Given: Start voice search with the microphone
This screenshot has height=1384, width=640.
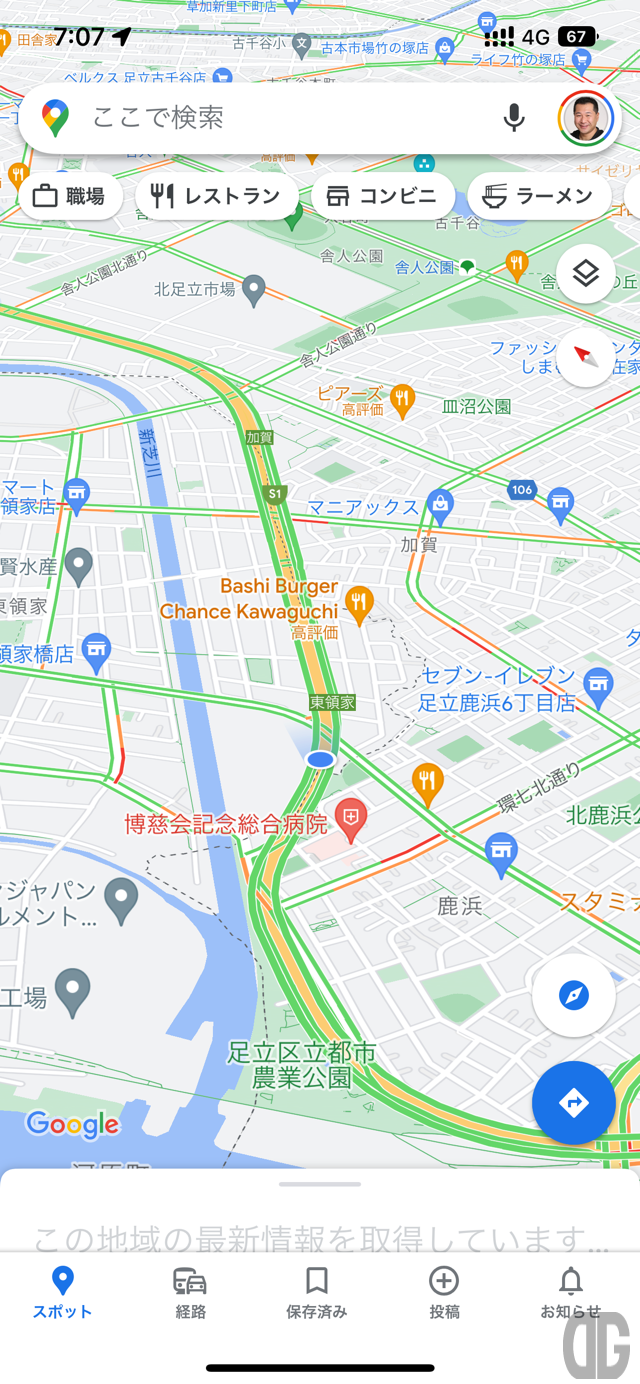Looking at the screenshot, I should 514,118.
